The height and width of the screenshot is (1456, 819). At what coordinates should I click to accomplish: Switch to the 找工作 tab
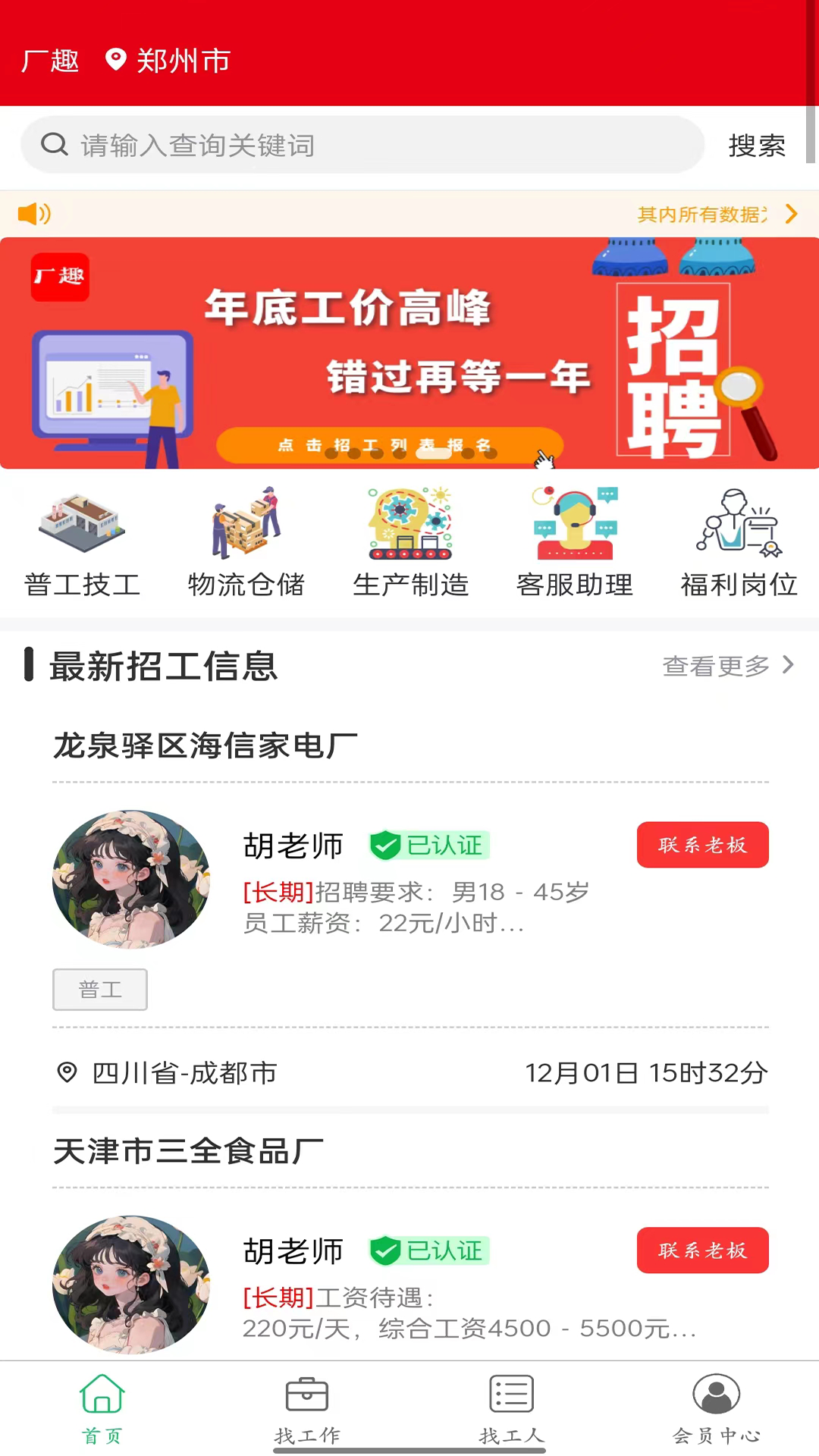pyautogui.click(x=307, y=1410)
